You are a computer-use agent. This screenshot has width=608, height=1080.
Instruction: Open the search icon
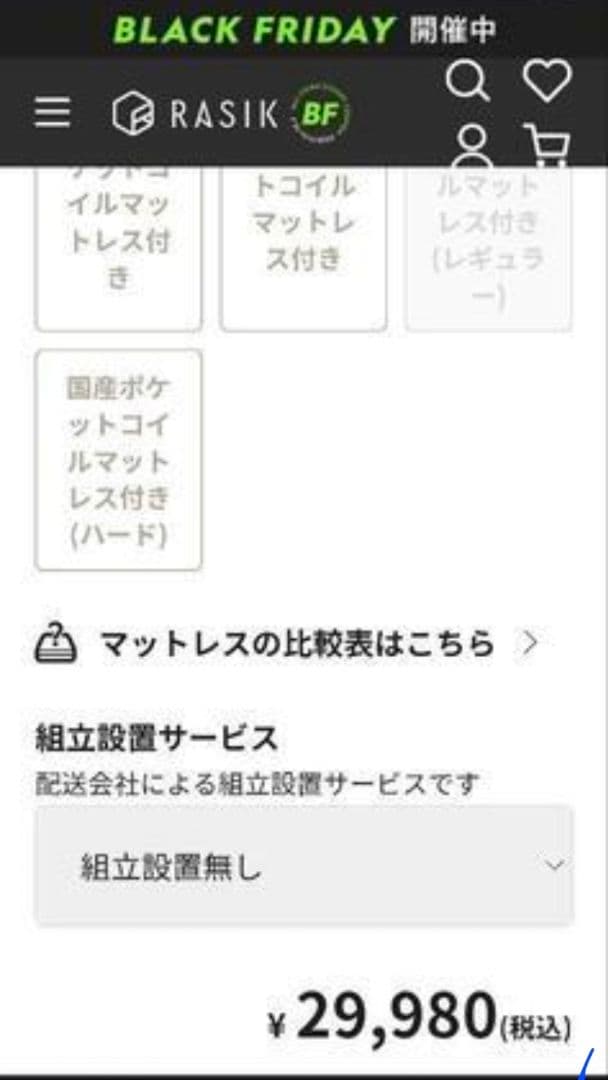pos(467,81)
